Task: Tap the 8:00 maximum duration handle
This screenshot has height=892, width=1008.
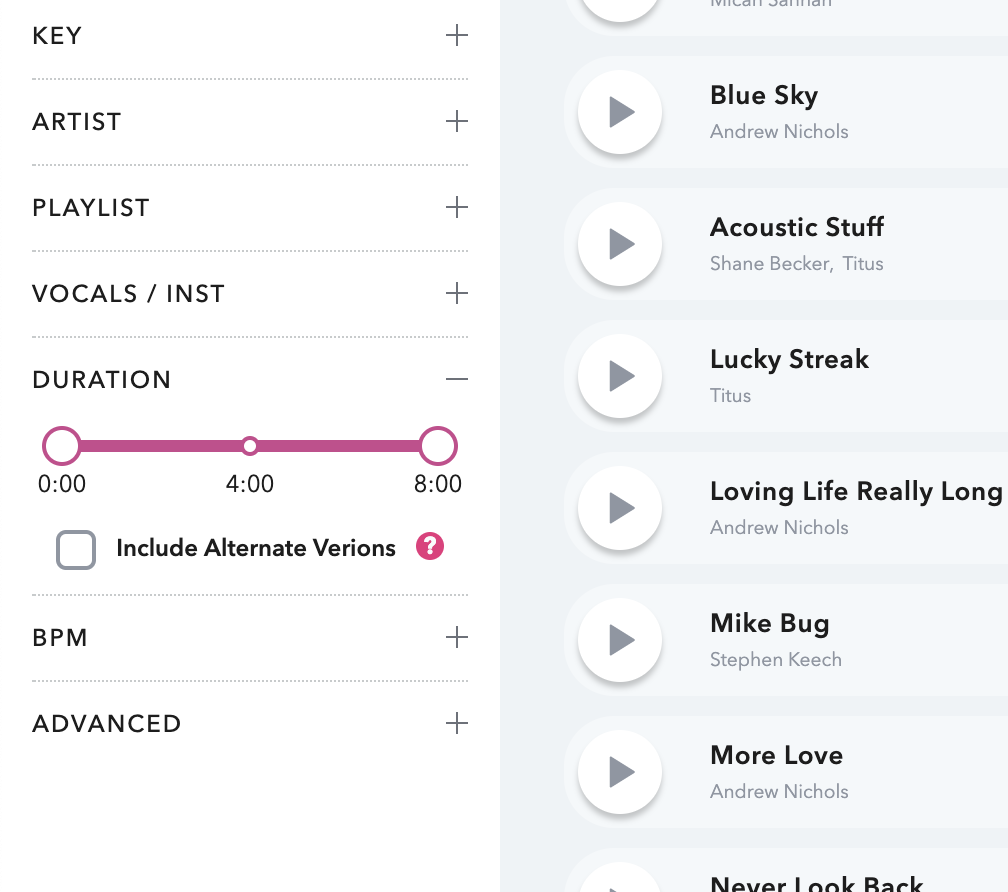Action: click(x=438, y=446)
